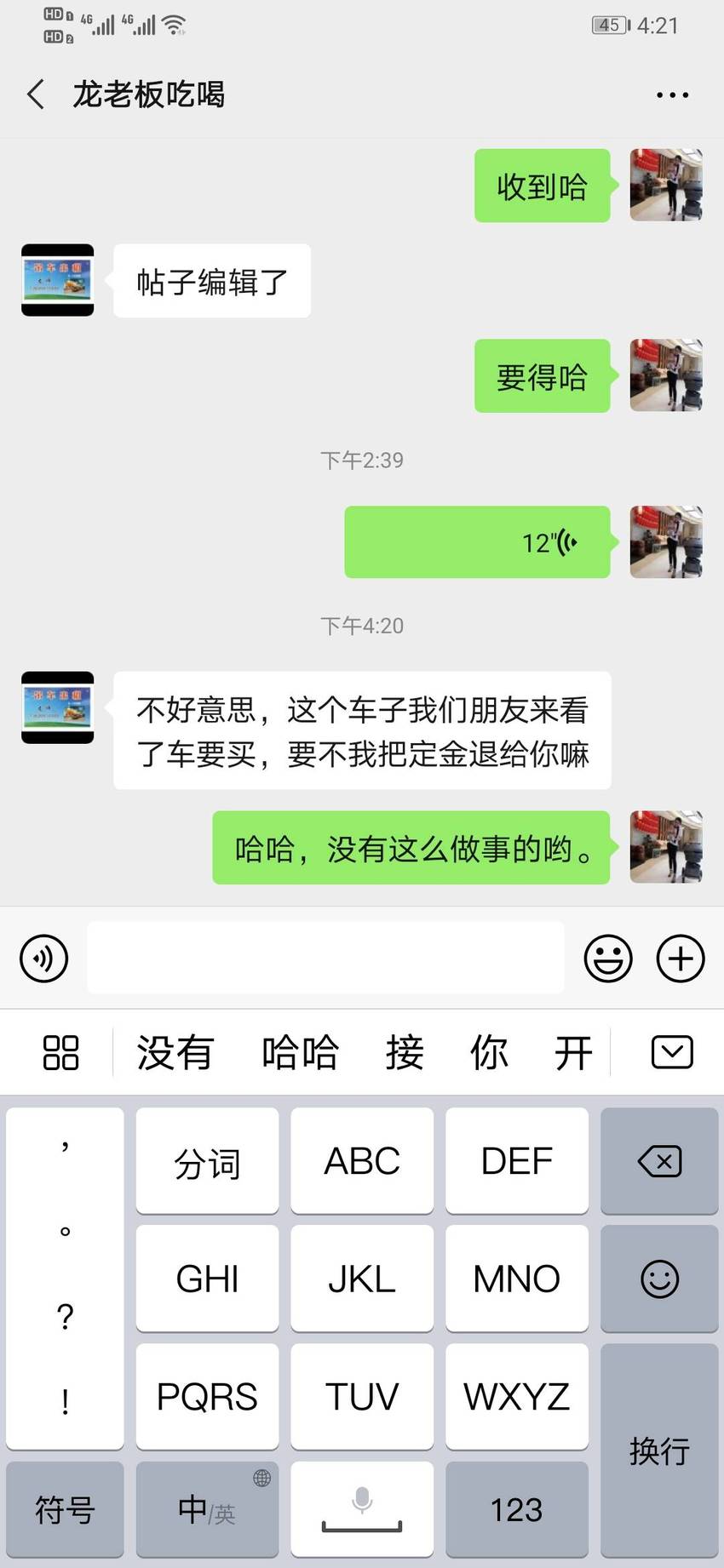
Task: Tap the 换行 return key
Action: click(659, 1450)
